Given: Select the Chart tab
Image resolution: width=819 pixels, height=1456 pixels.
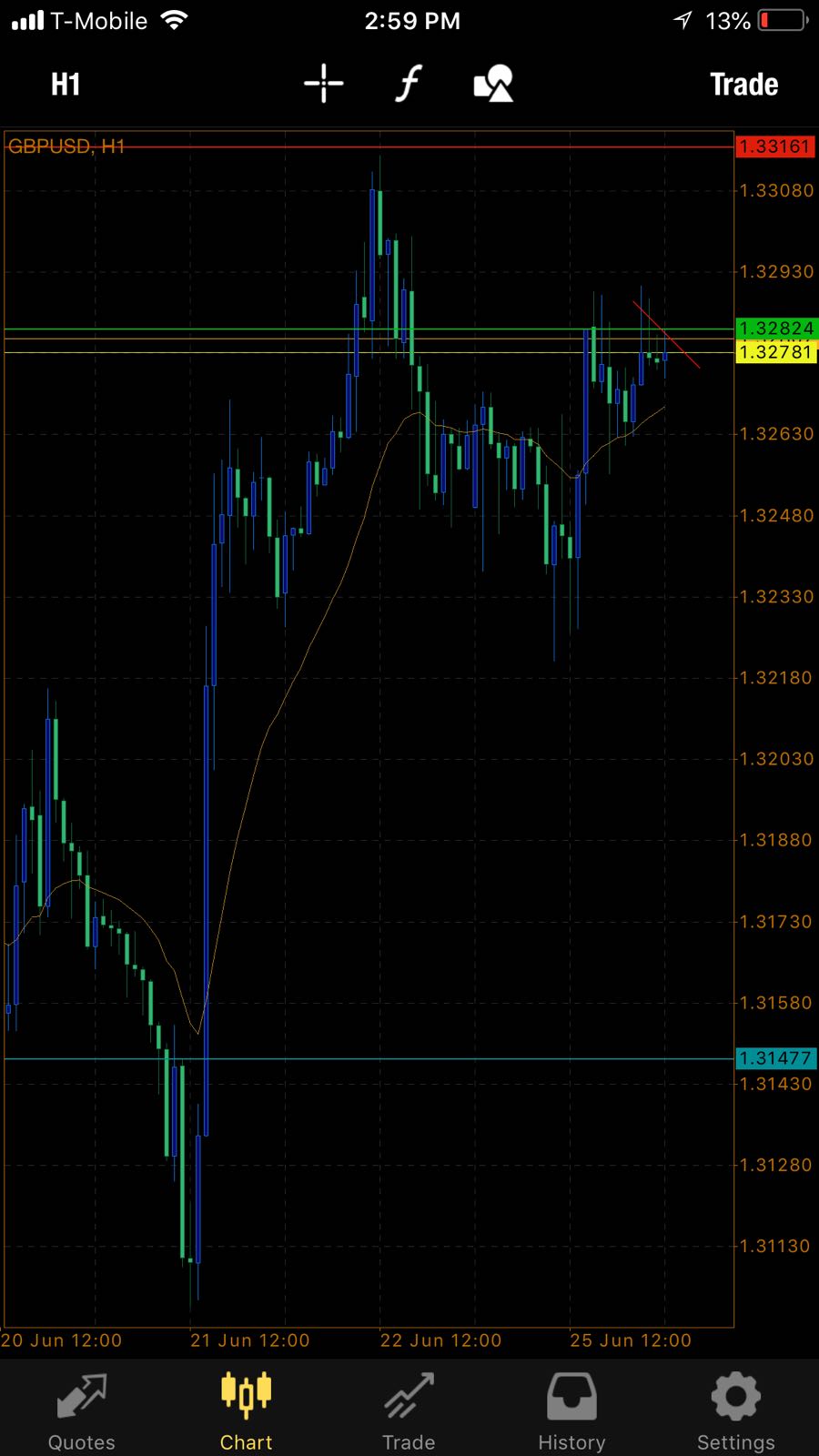Looking at the screenshot, I should click(246, 1410).
